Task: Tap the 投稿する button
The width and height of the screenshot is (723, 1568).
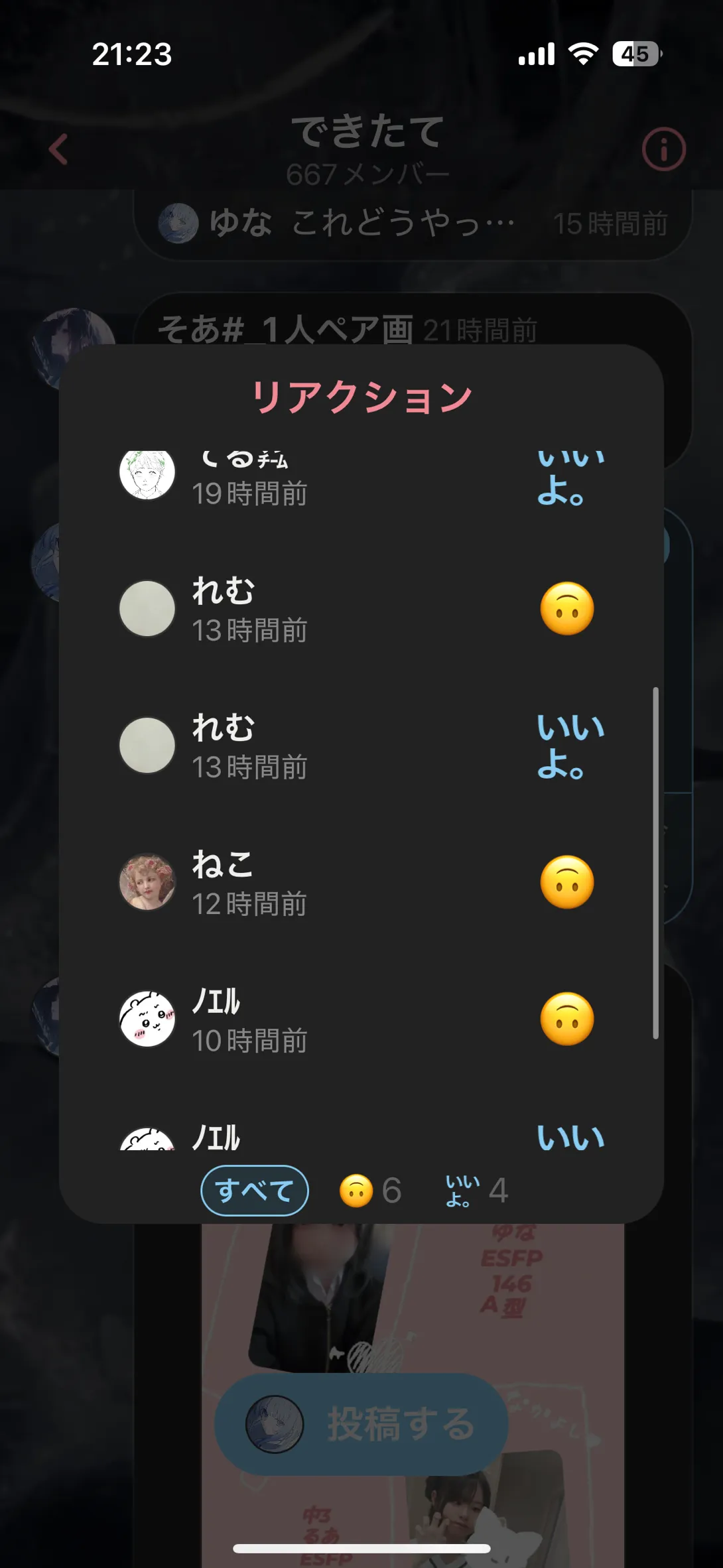Action: (x=361, y=1424)
